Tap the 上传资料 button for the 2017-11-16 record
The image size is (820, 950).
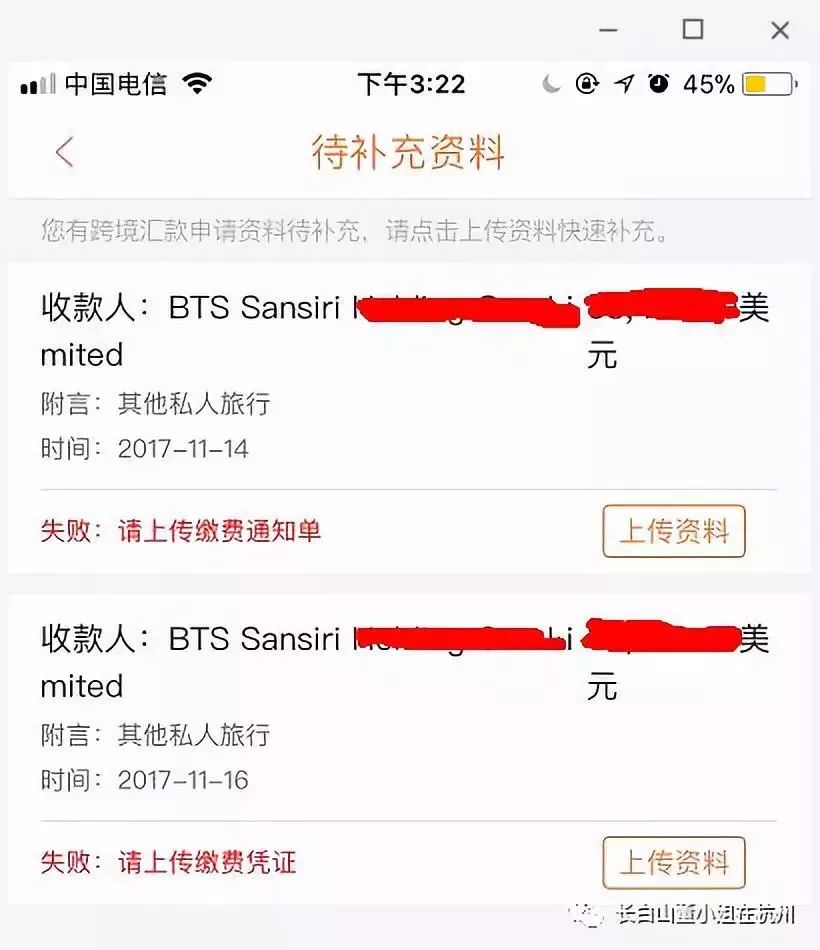coord(673,862)
